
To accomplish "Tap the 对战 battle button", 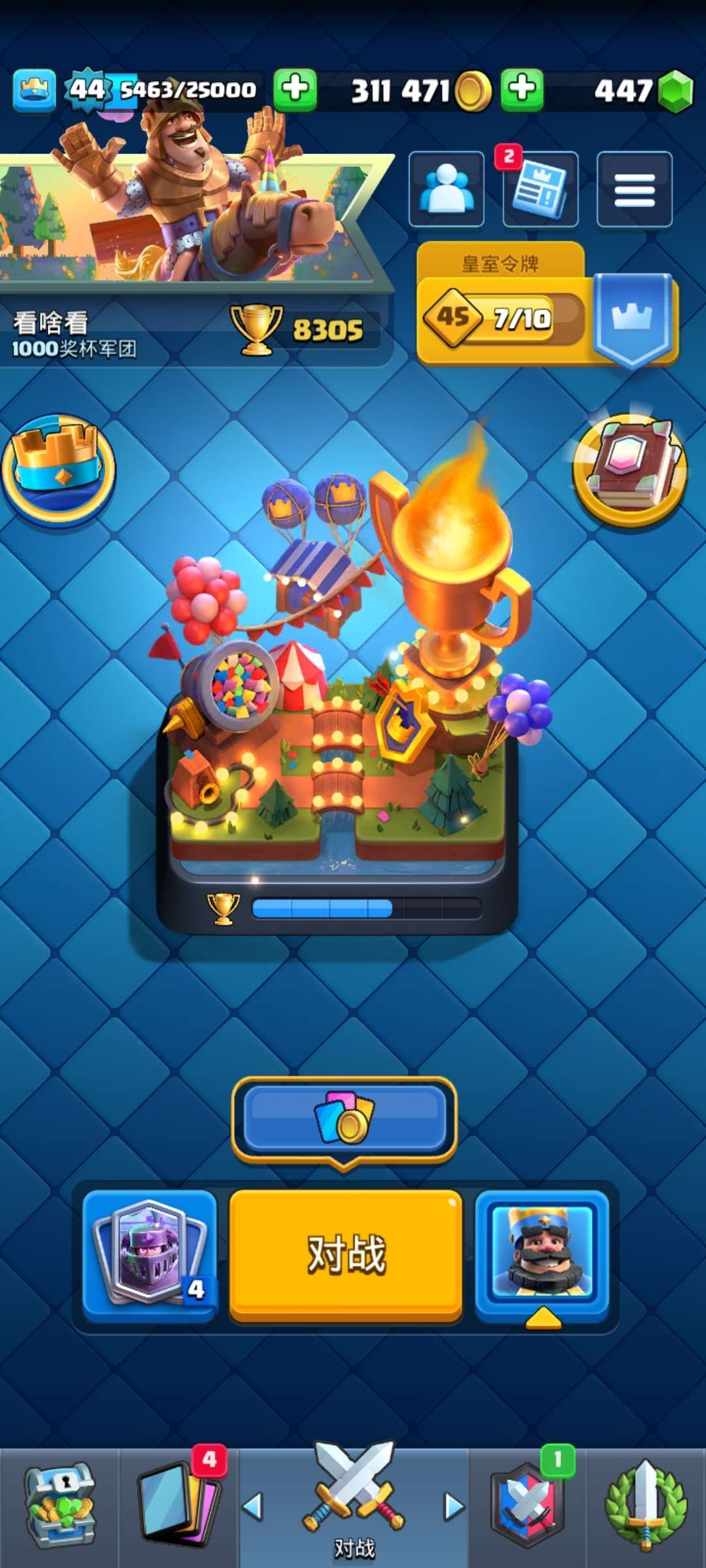I will point(345,1254).
